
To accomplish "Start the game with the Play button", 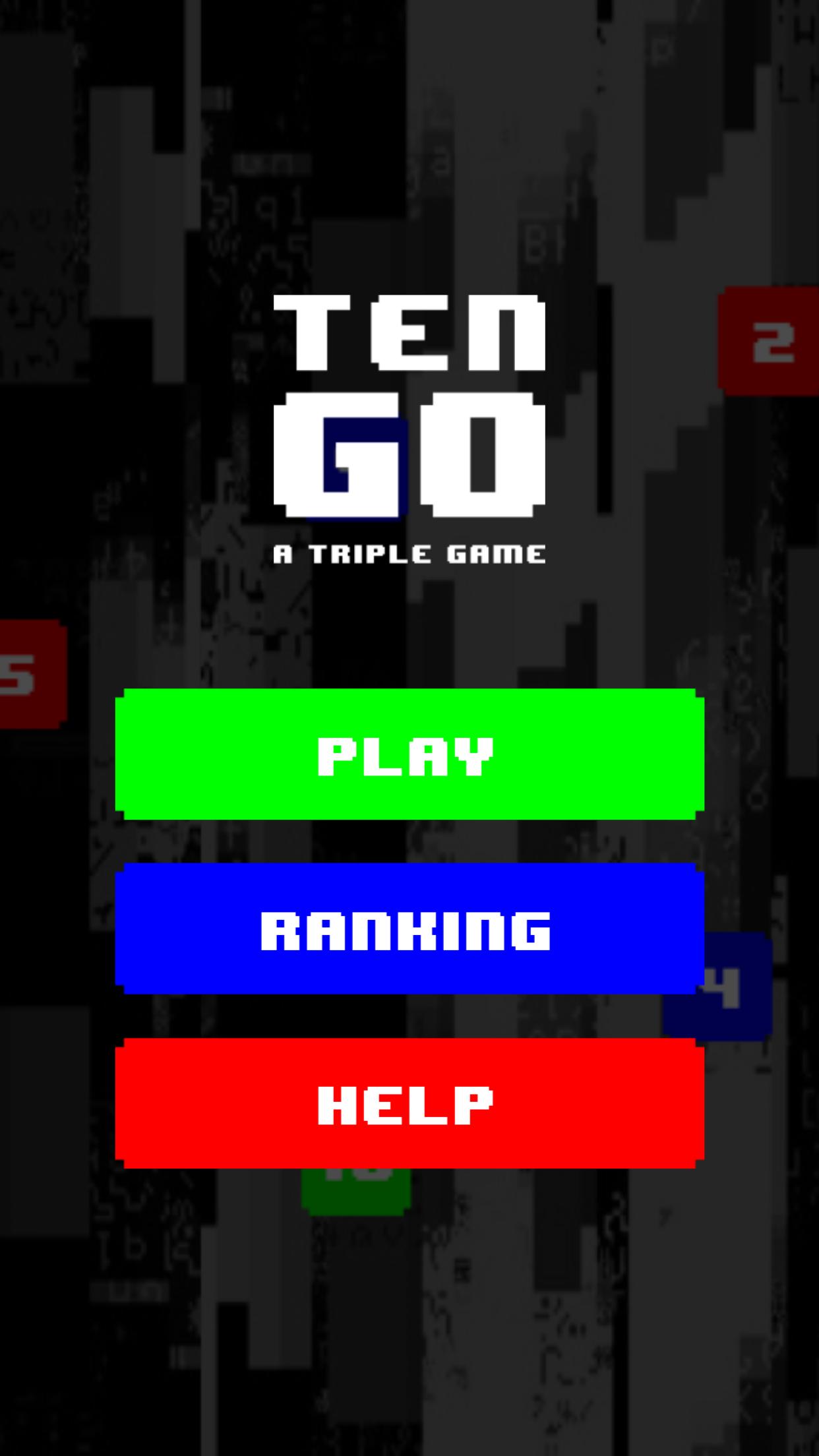I will pos(409,754).
